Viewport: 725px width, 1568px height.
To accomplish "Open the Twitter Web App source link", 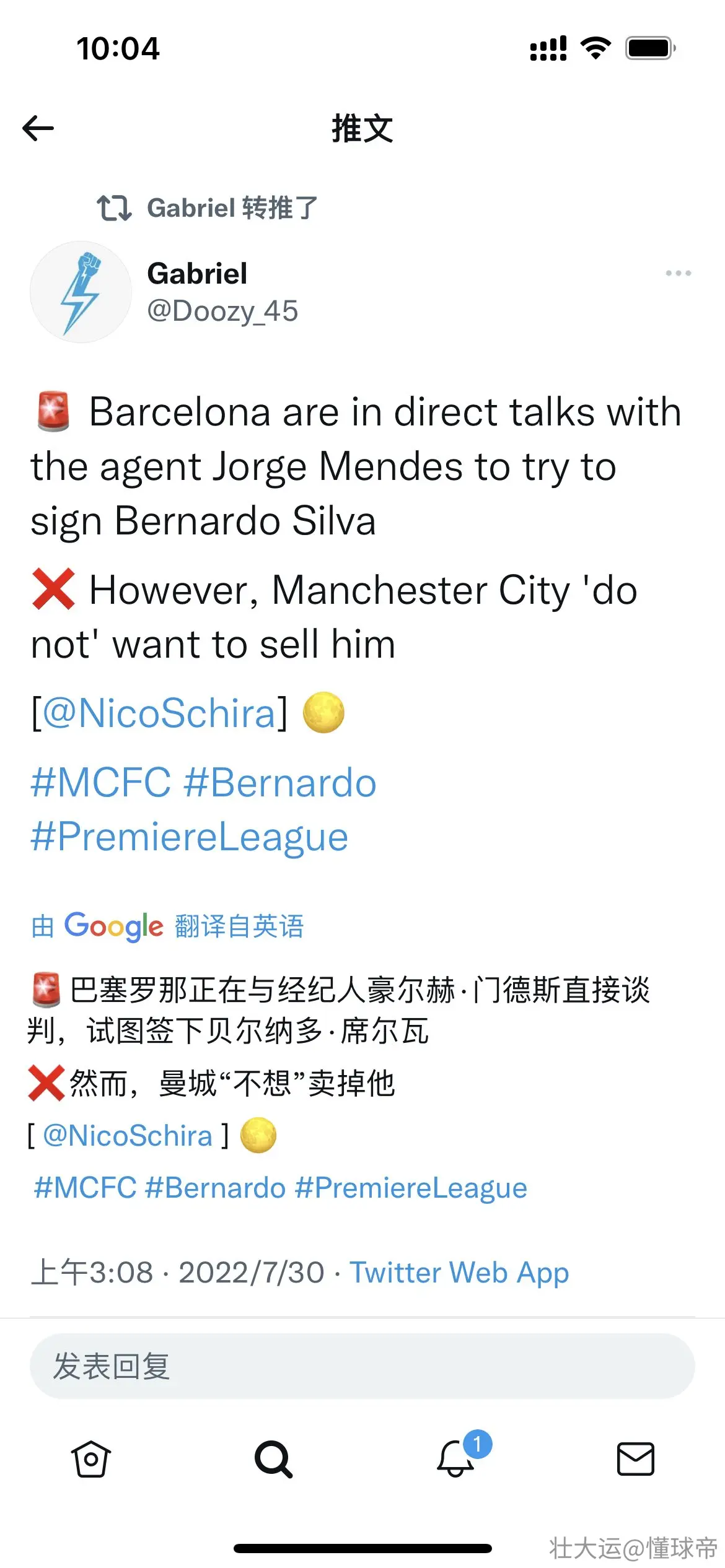I will tap(459, 1273).
